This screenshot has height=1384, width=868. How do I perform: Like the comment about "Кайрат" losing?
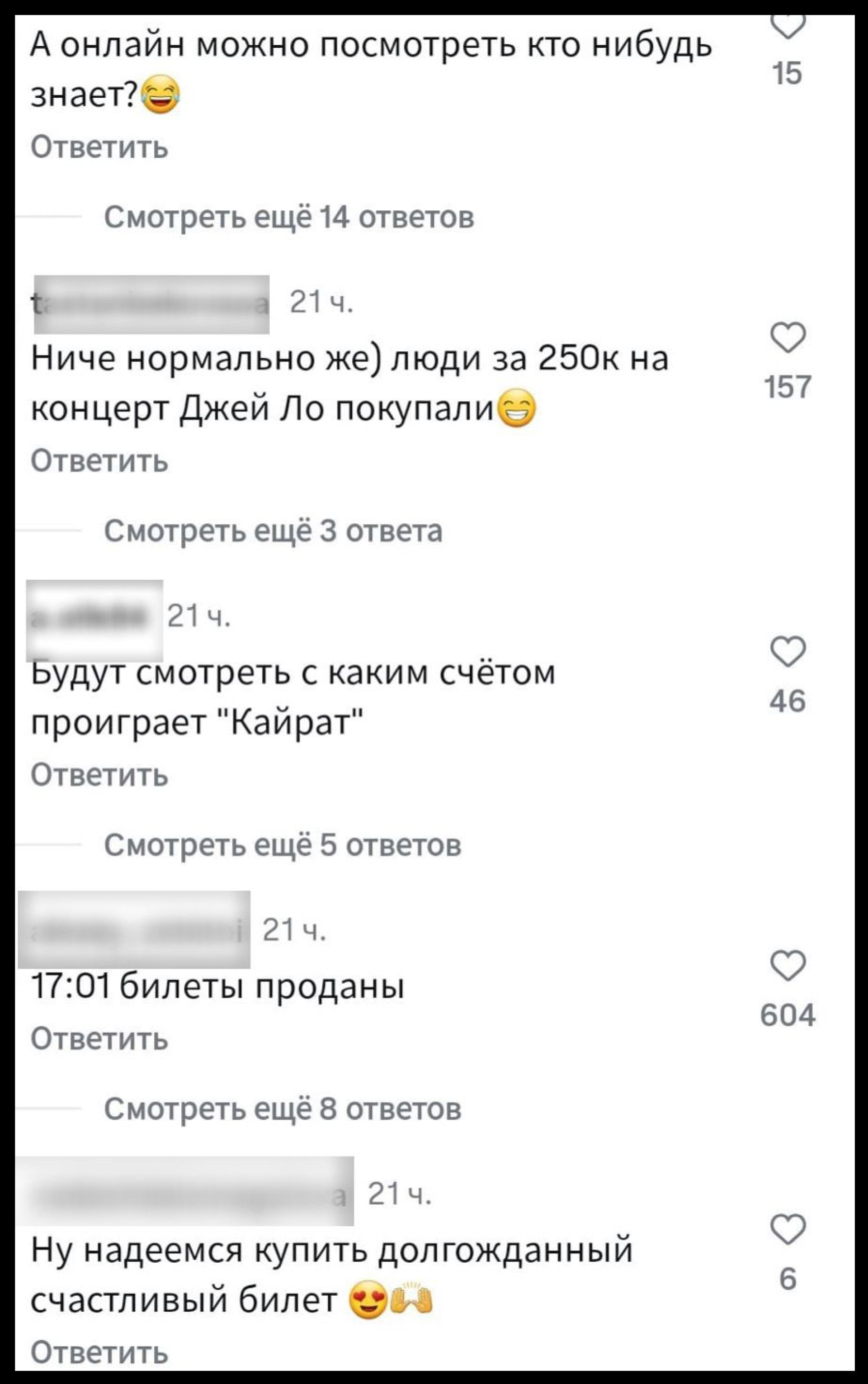pos(788,651)
